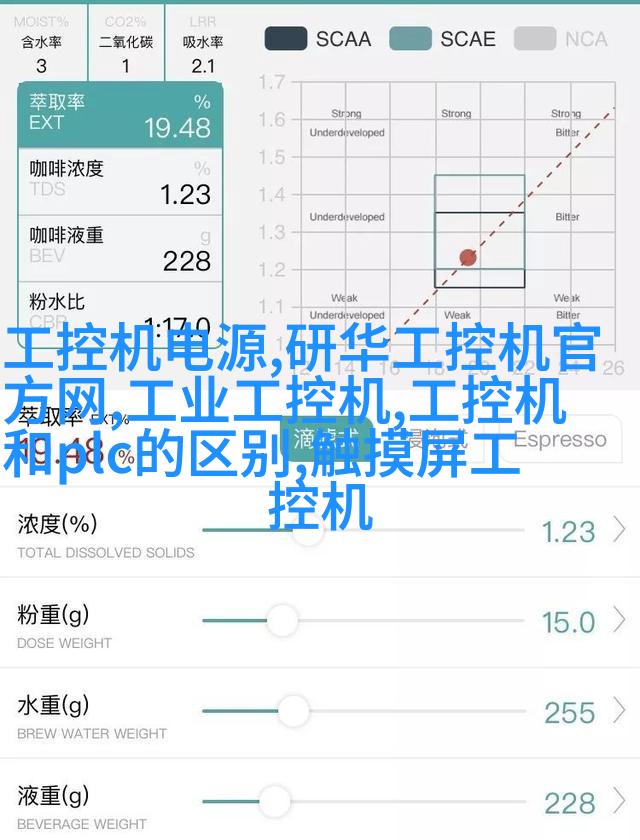Screen dimensions: 640x840
Task: Enable the NCA chart overlay
Action: pos(561,39)
